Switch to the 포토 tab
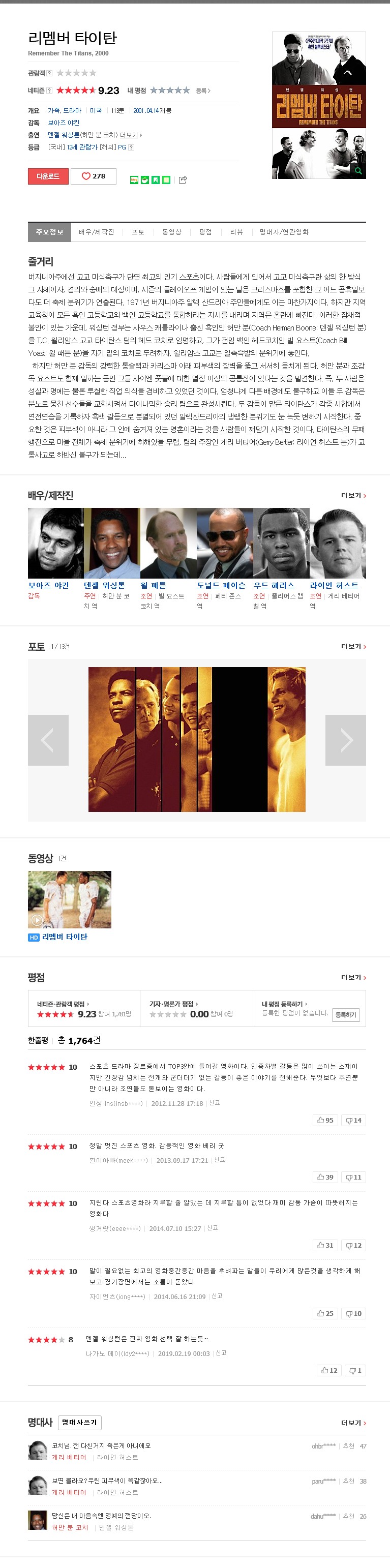This screenshot has width=390, height=1568. click(x=138, y=232)
